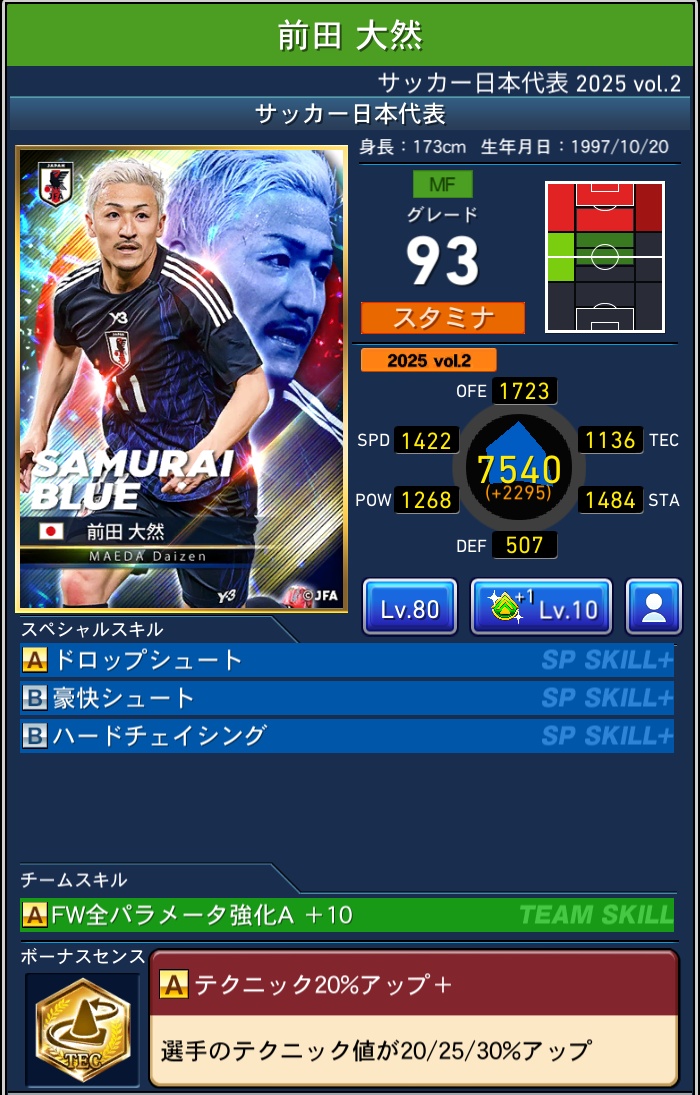Open the ドロップシュート special skill row
This screenshot has width=700, height=1095.
[x=347, y=660]
